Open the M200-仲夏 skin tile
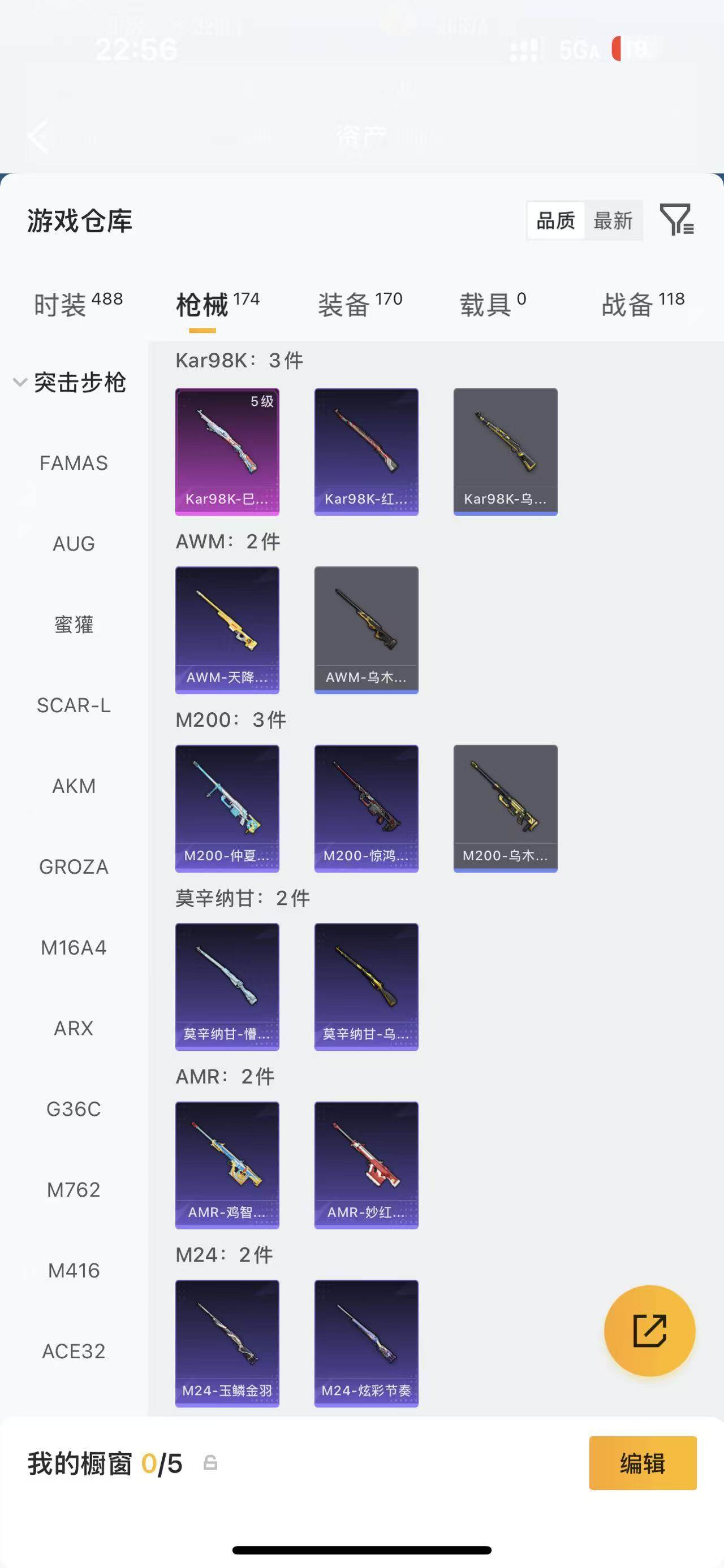Screen dimensions: 724x1568 (227, 808)
